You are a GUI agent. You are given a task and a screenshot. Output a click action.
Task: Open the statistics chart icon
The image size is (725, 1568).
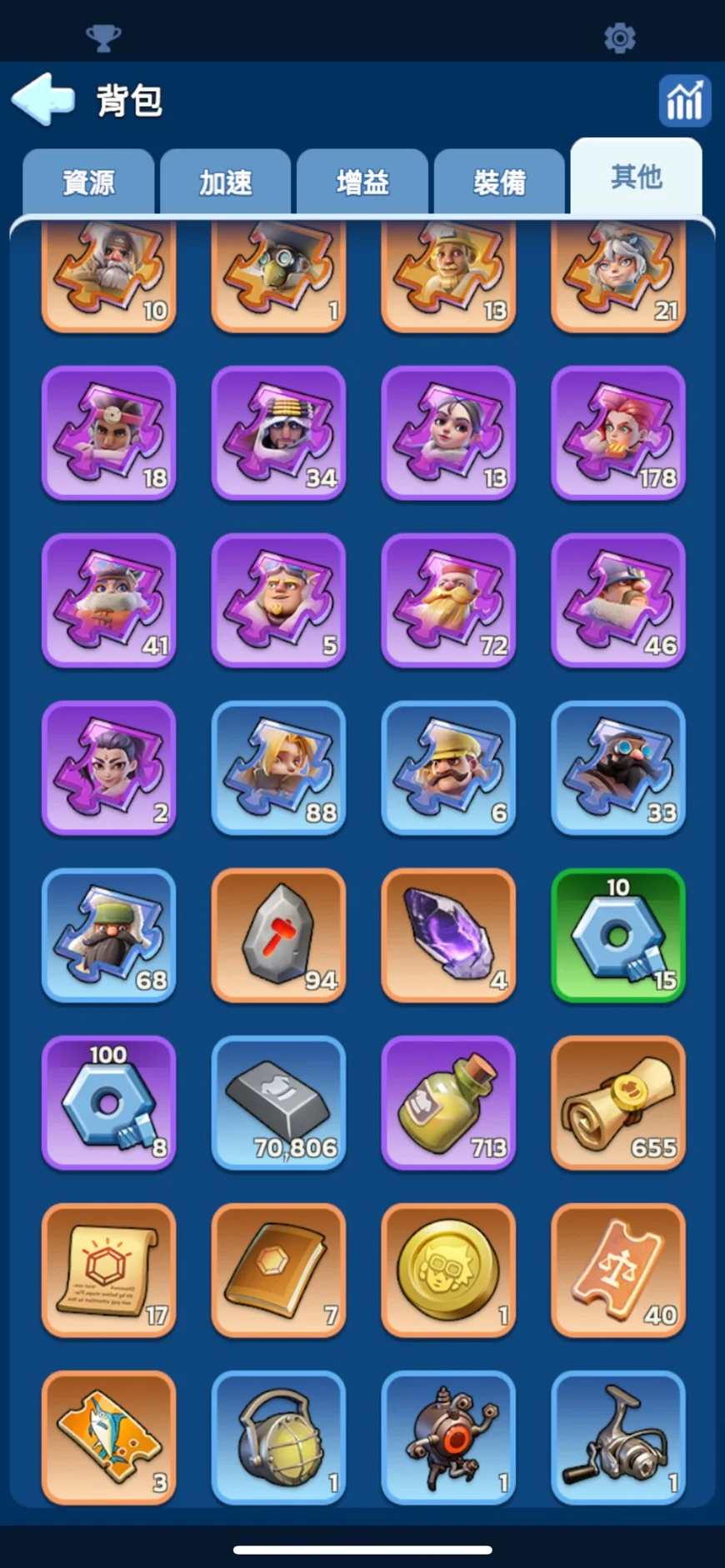(684, 101)
